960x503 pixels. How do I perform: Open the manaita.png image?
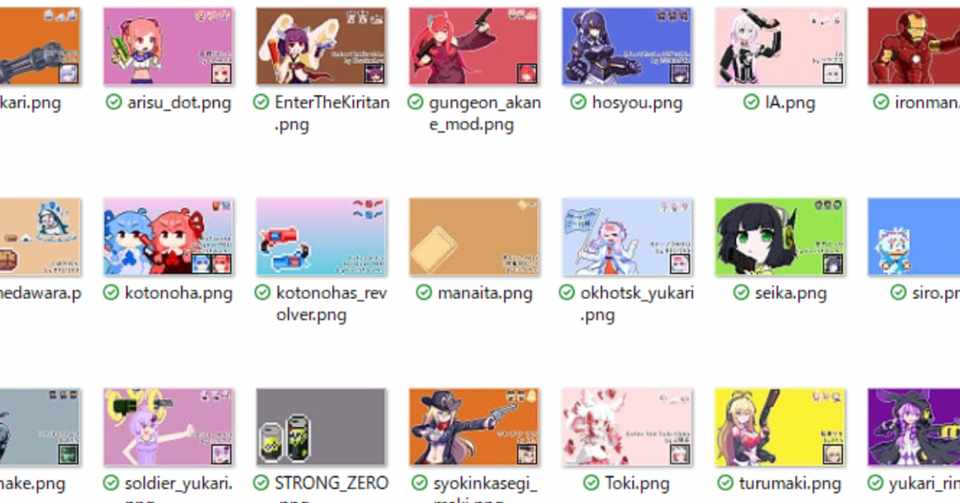point(474,237)
